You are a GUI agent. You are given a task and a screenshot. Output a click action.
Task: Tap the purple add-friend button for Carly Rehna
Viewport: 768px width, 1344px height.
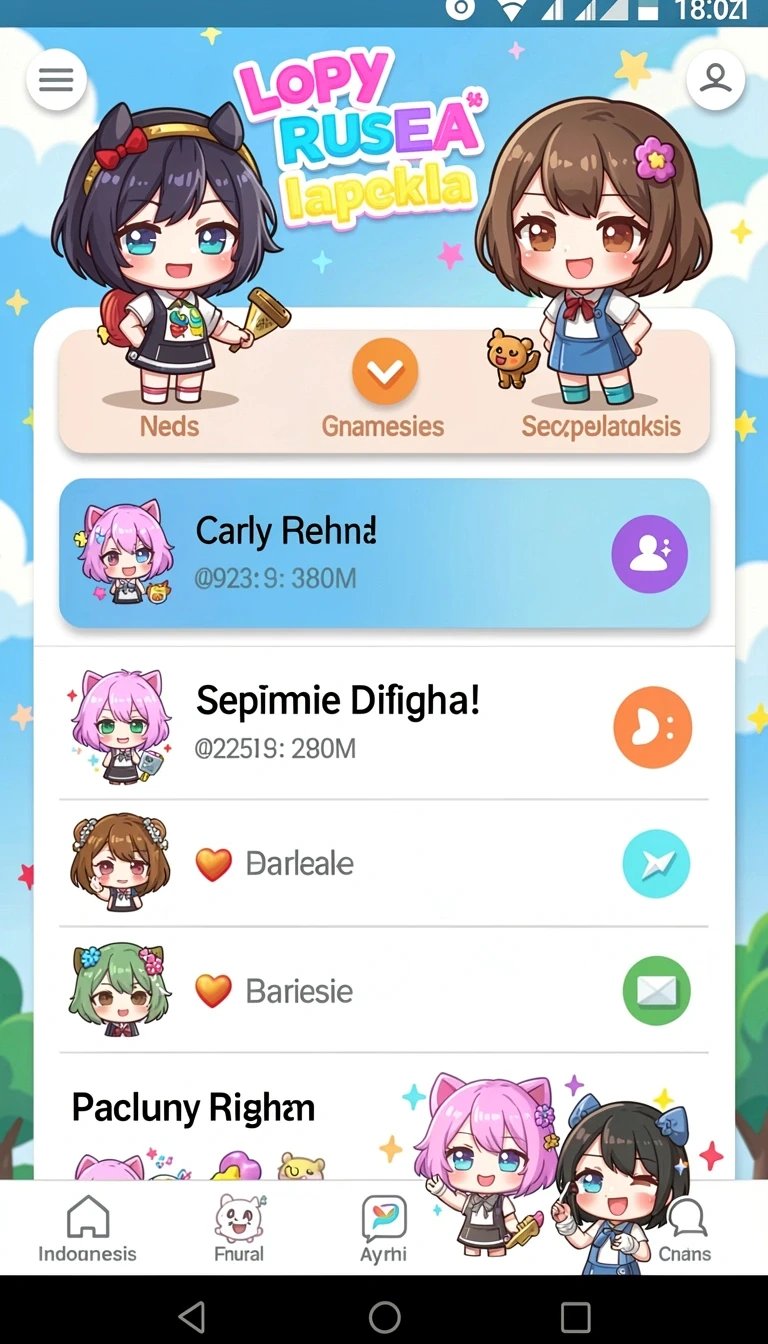pyautogui.click(x=650, y=554)
